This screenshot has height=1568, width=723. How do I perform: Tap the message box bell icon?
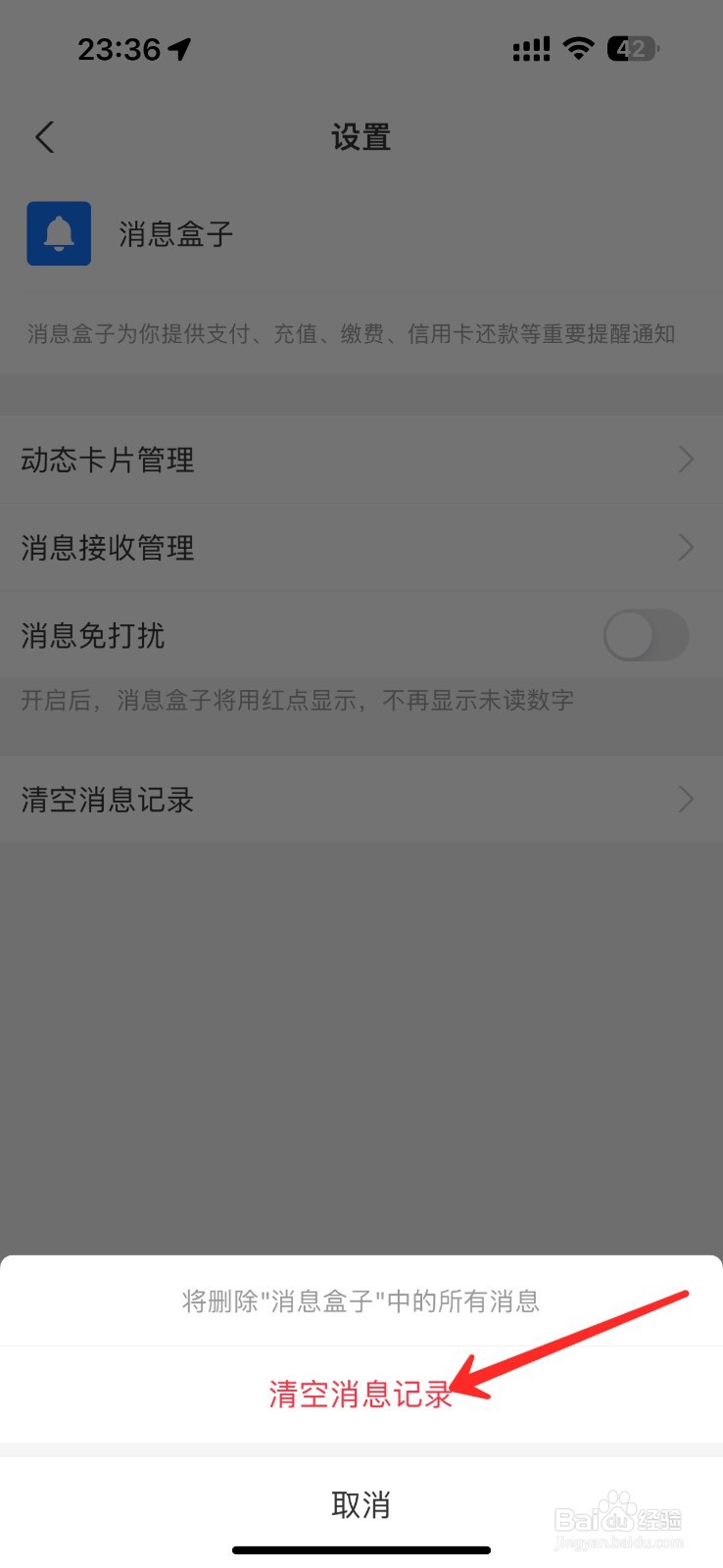[x=58, y=233]
